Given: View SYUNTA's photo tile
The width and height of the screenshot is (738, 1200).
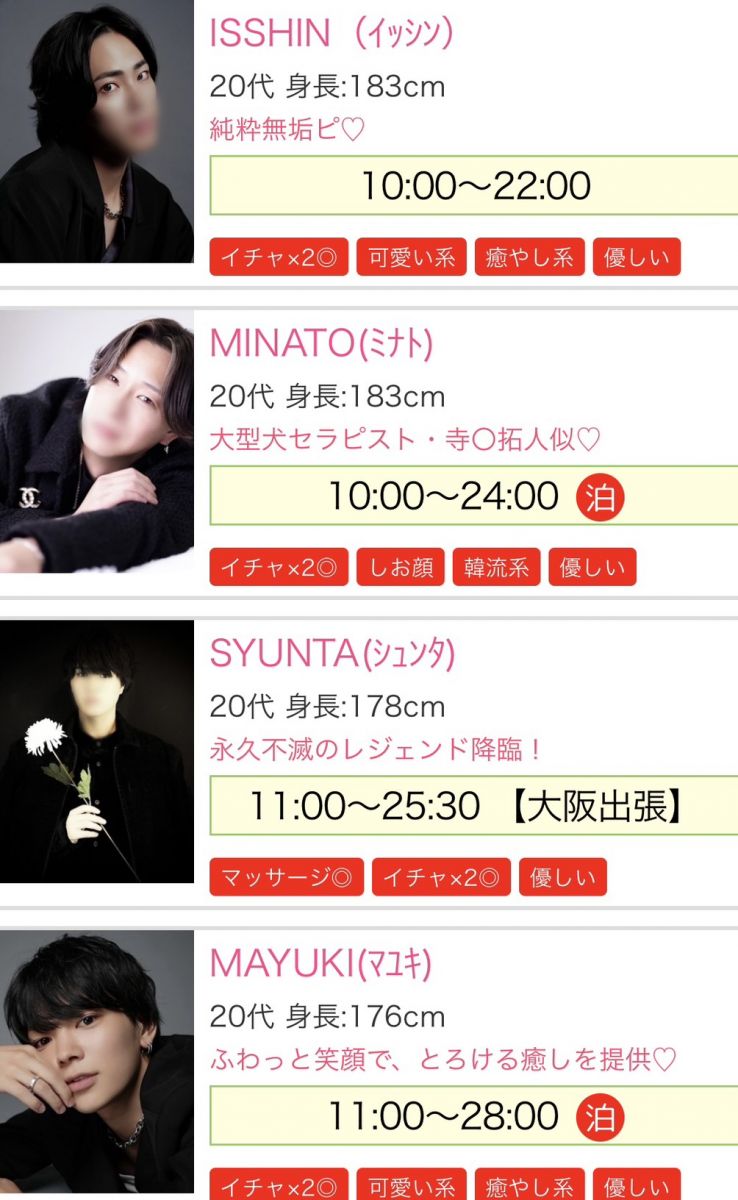Looking at the screenshot, I should click(96, 752).
